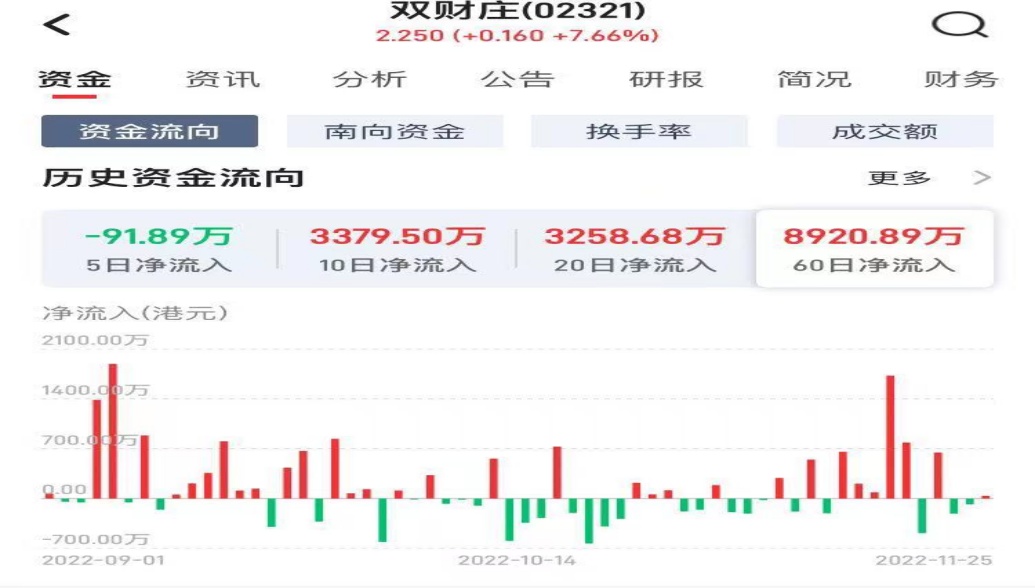Go back using the back arrow
Screen dimensions: 1035x588
57,25
